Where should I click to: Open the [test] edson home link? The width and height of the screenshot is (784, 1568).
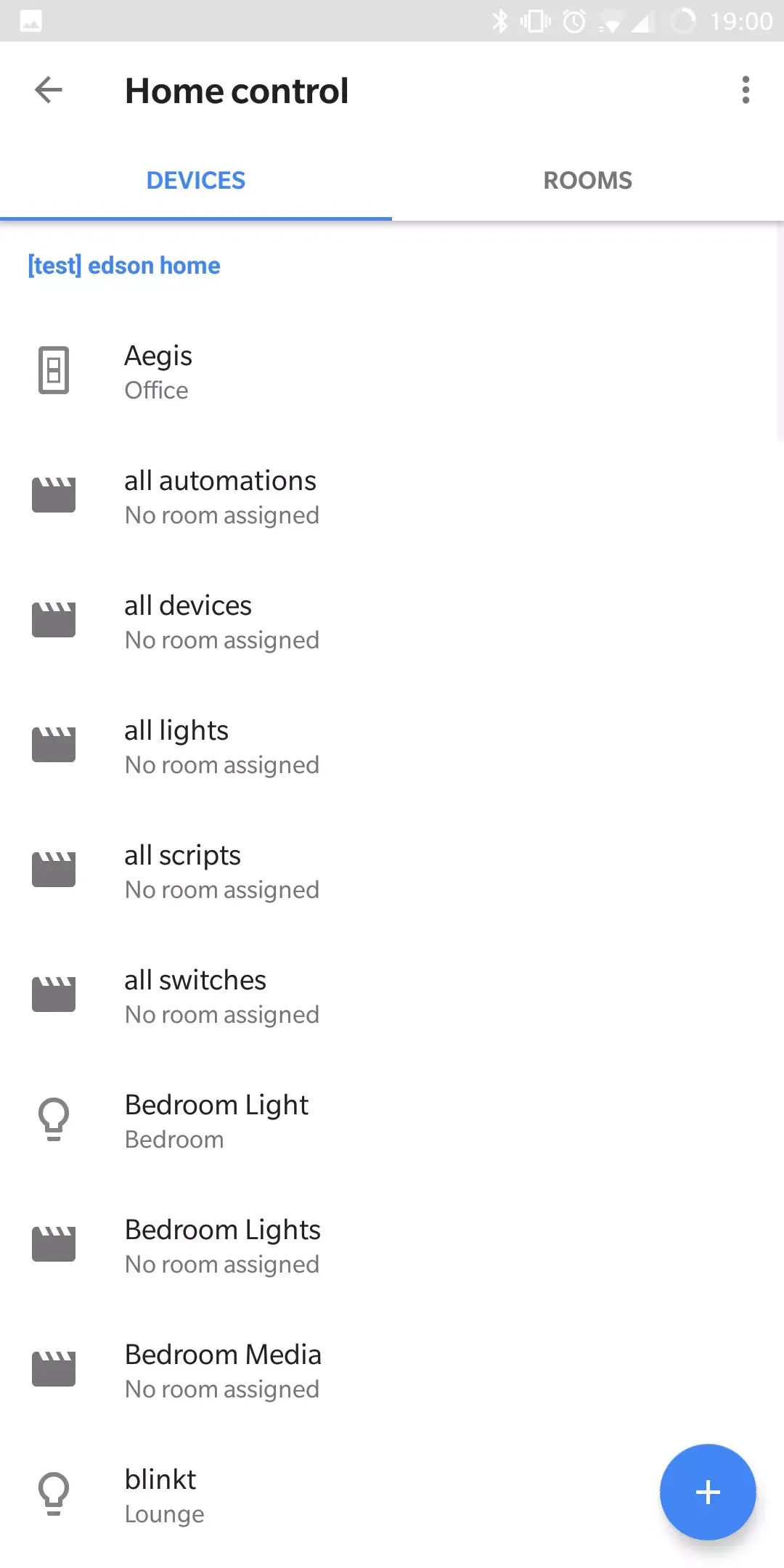click(122, 266)
